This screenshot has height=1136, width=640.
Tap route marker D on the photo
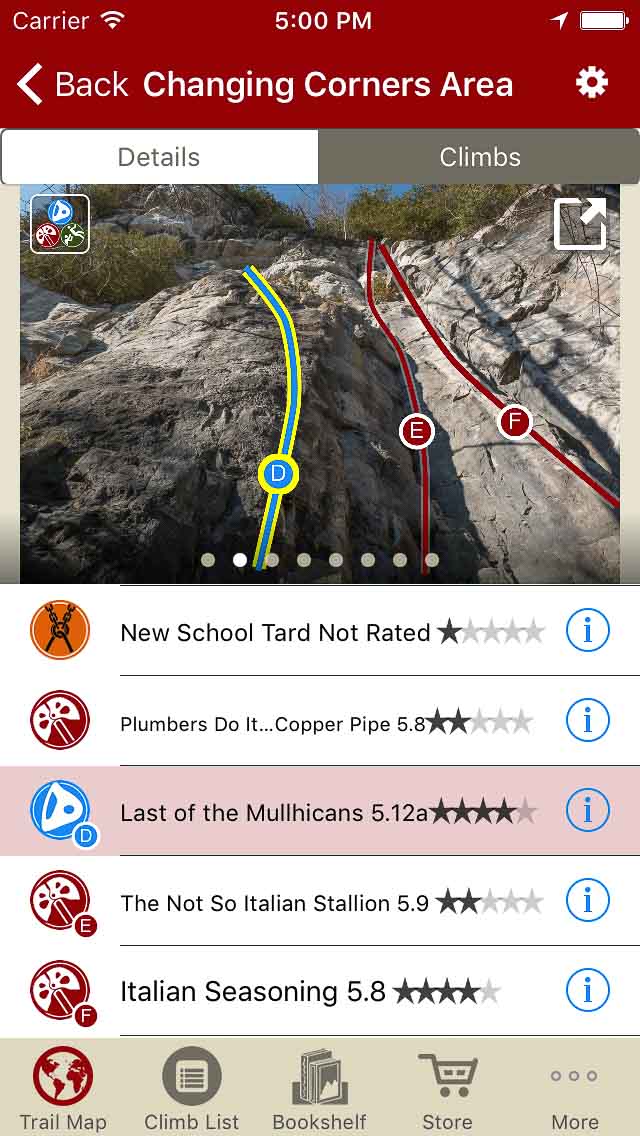[278, 474]
